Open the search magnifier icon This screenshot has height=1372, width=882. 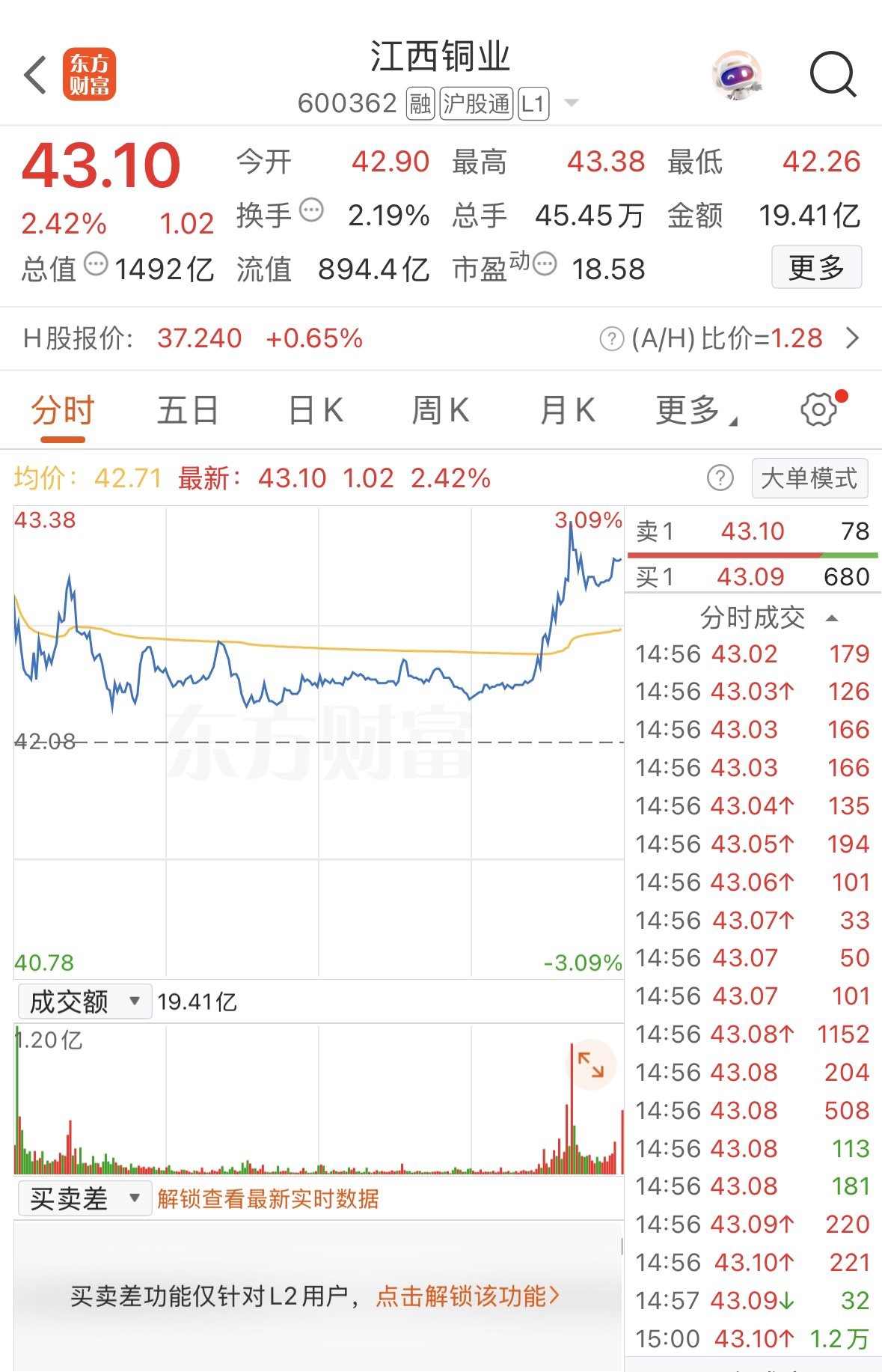coord(832,75)
